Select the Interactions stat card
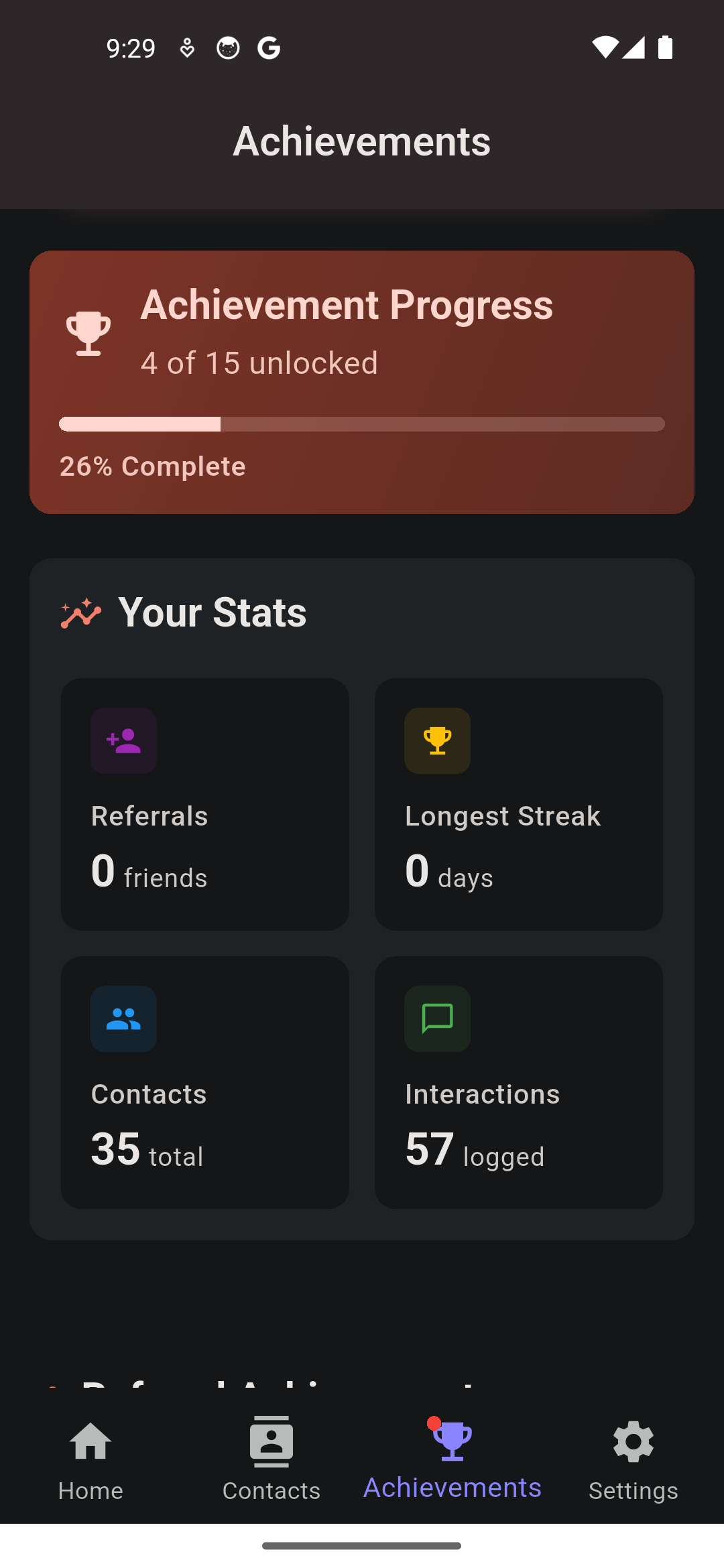 pyautogui.click(x=518, y=1082)
